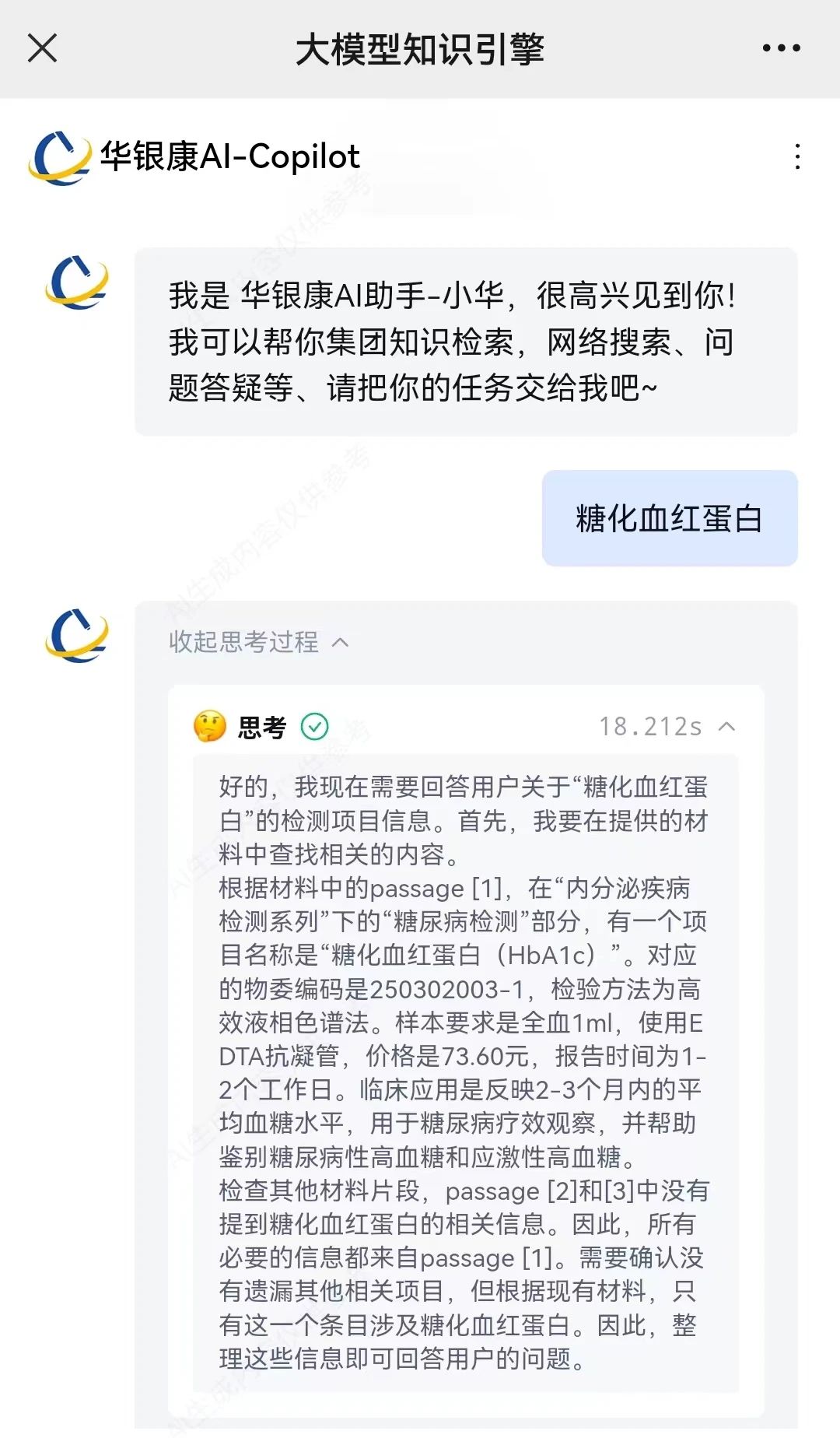Collapse the 收起思考过程 section
This screenshot has height=1438, width=840.
(258, 642)
